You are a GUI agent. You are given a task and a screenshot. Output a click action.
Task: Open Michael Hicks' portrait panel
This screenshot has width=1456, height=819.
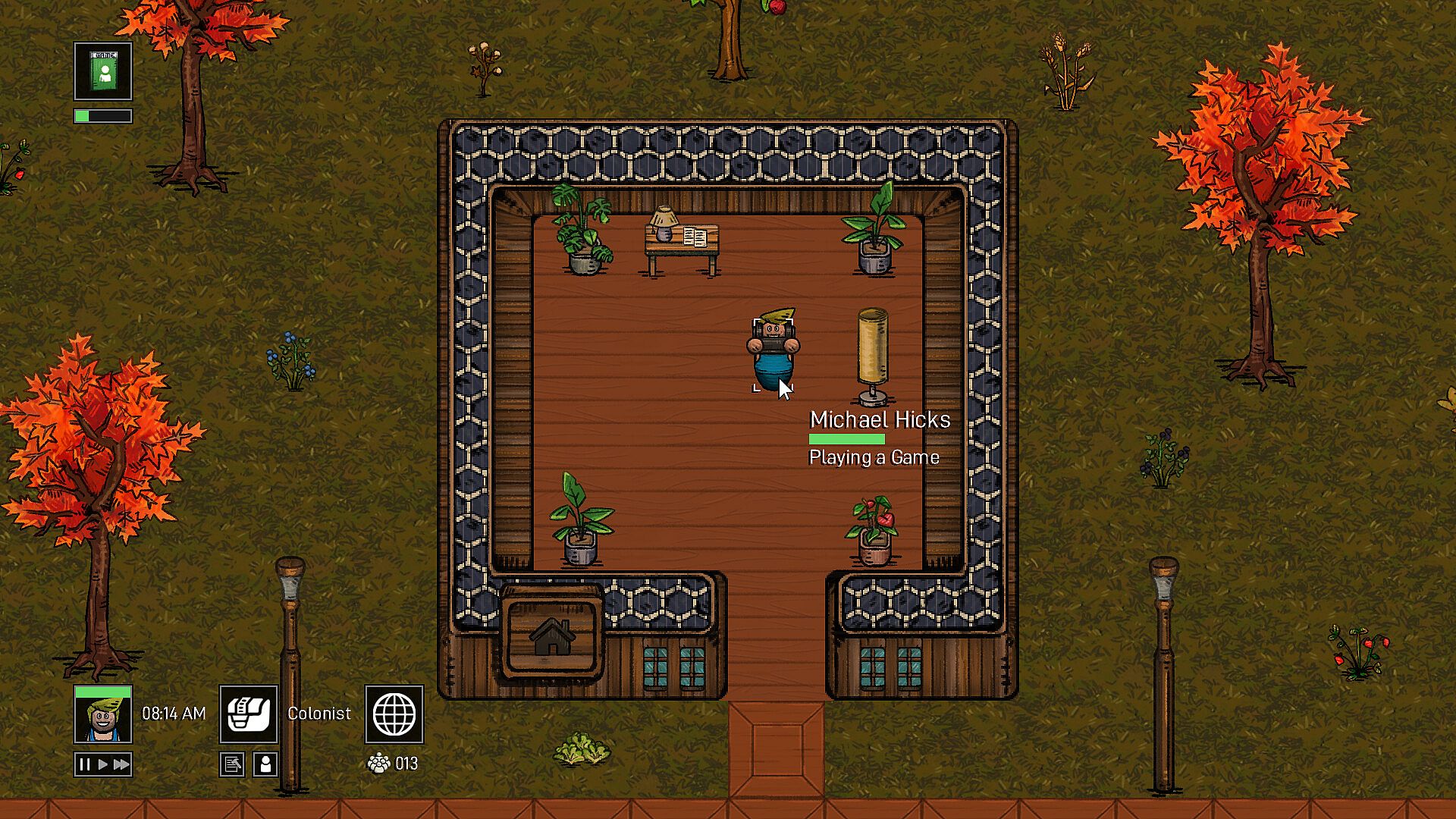(x=103, y=714)
